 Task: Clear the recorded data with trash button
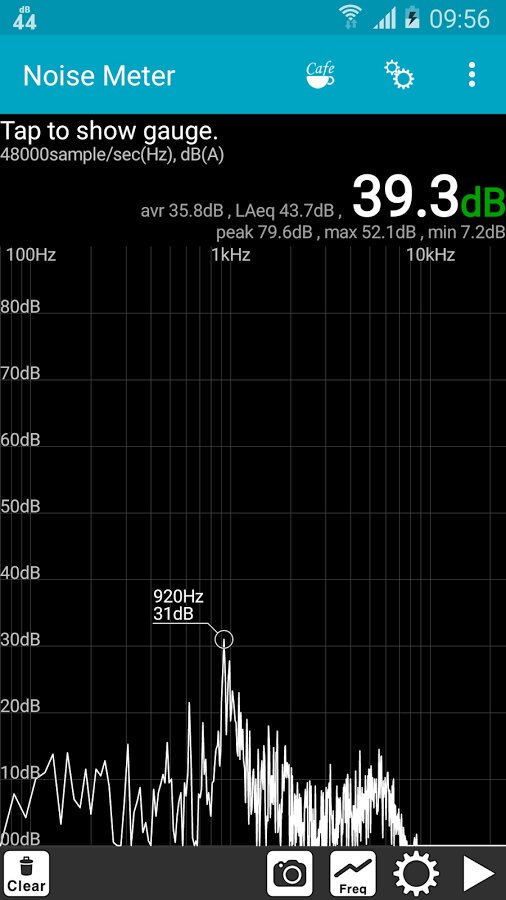[x=26, y=873]
